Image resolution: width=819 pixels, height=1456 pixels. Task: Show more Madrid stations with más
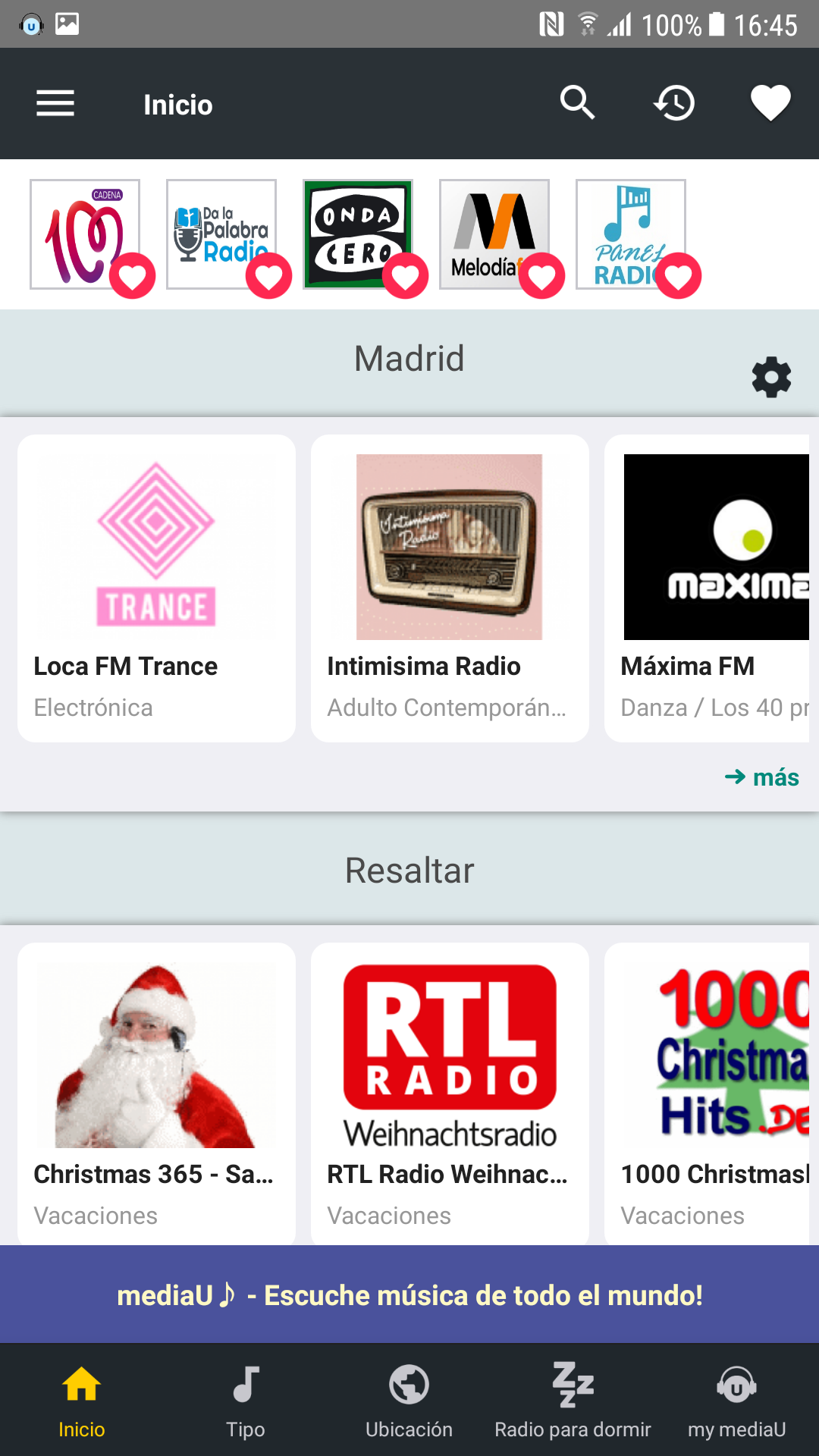pyautogui.click(x=762, y=777)
